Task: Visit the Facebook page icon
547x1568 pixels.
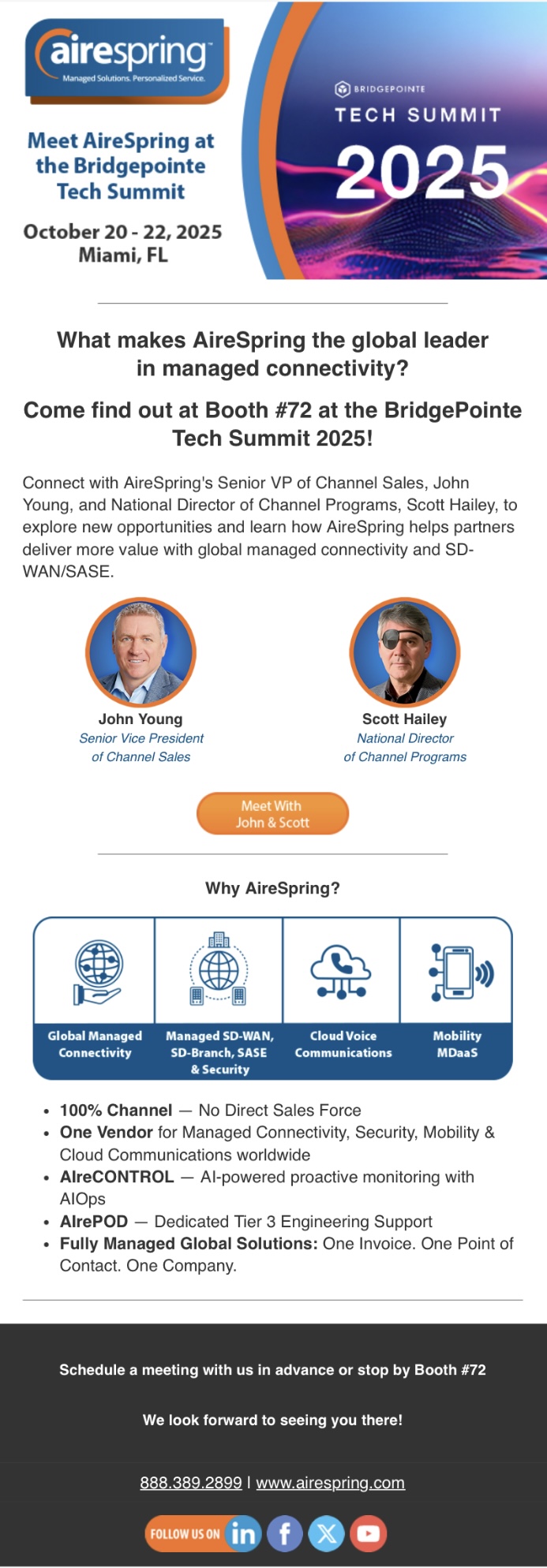Action: [x=285, y=1533]
